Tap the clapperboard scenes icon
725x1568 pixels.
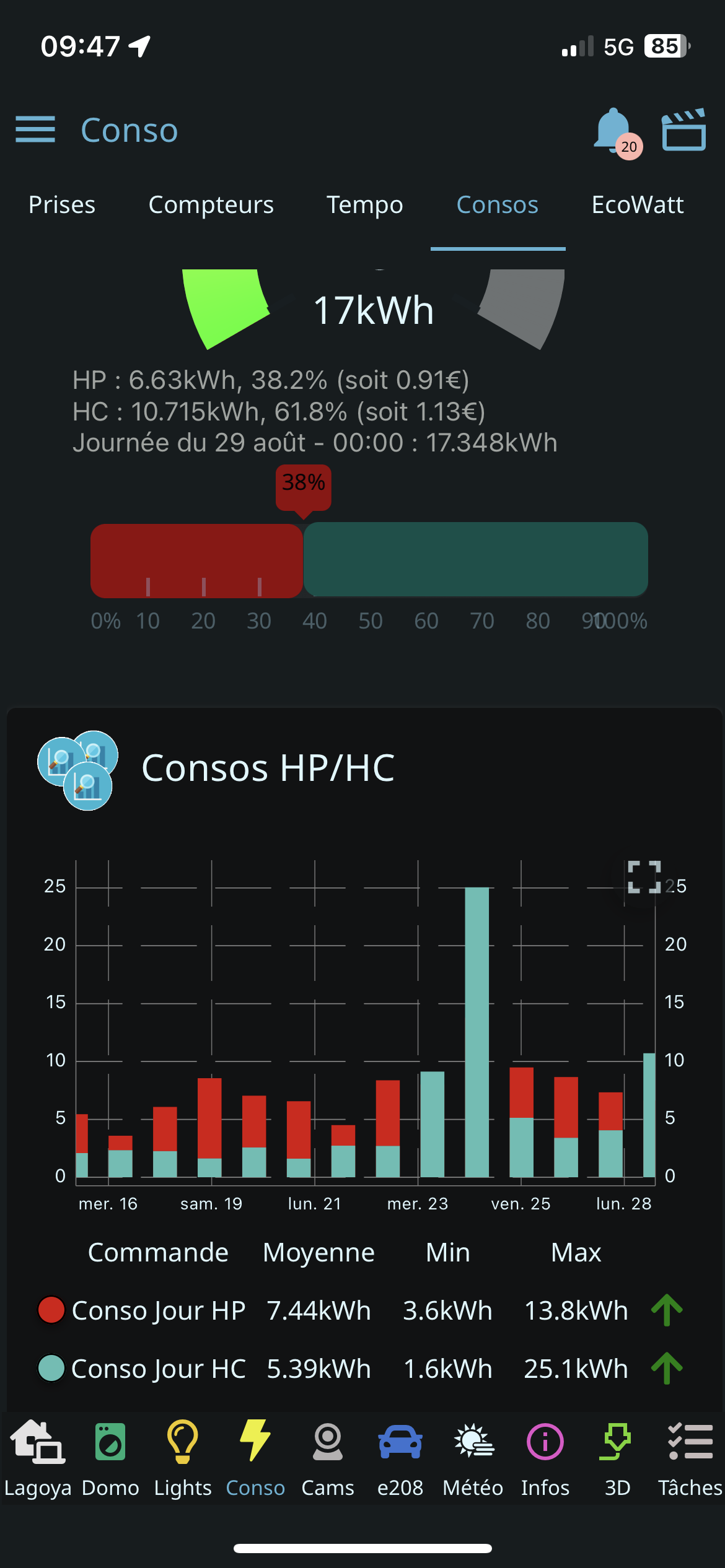click(x=683, y=130)
